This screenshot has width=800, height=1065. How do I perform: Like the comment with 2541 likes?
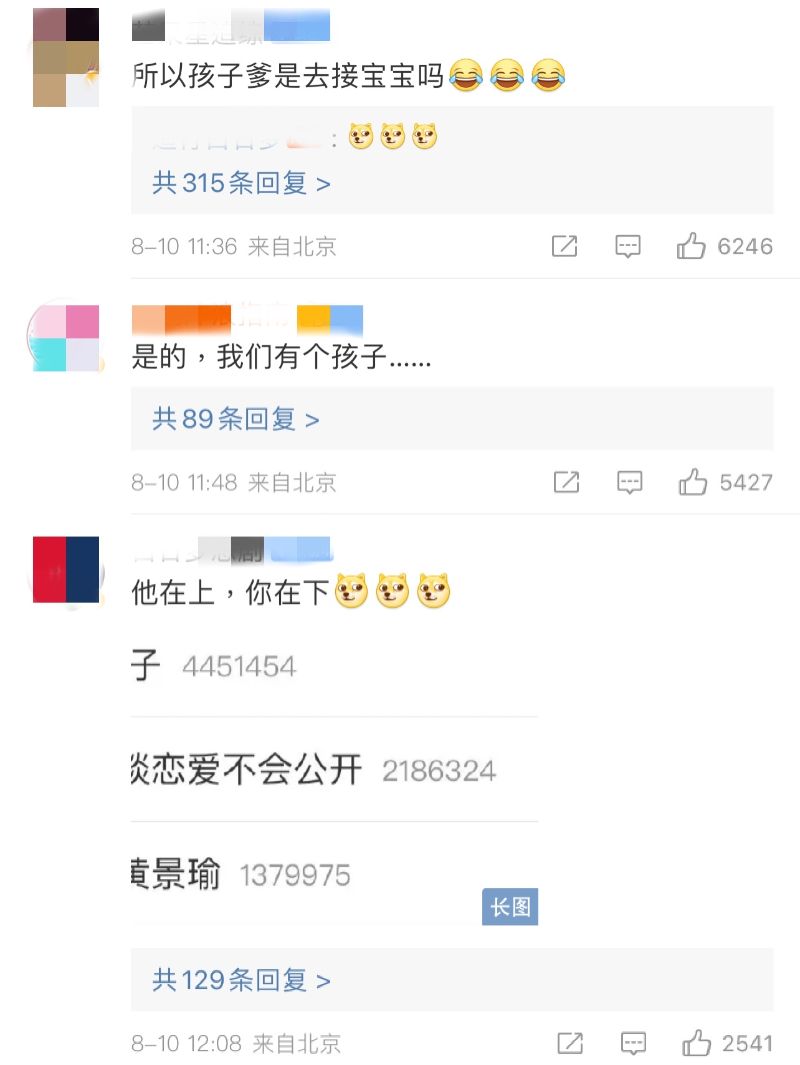696,1044
